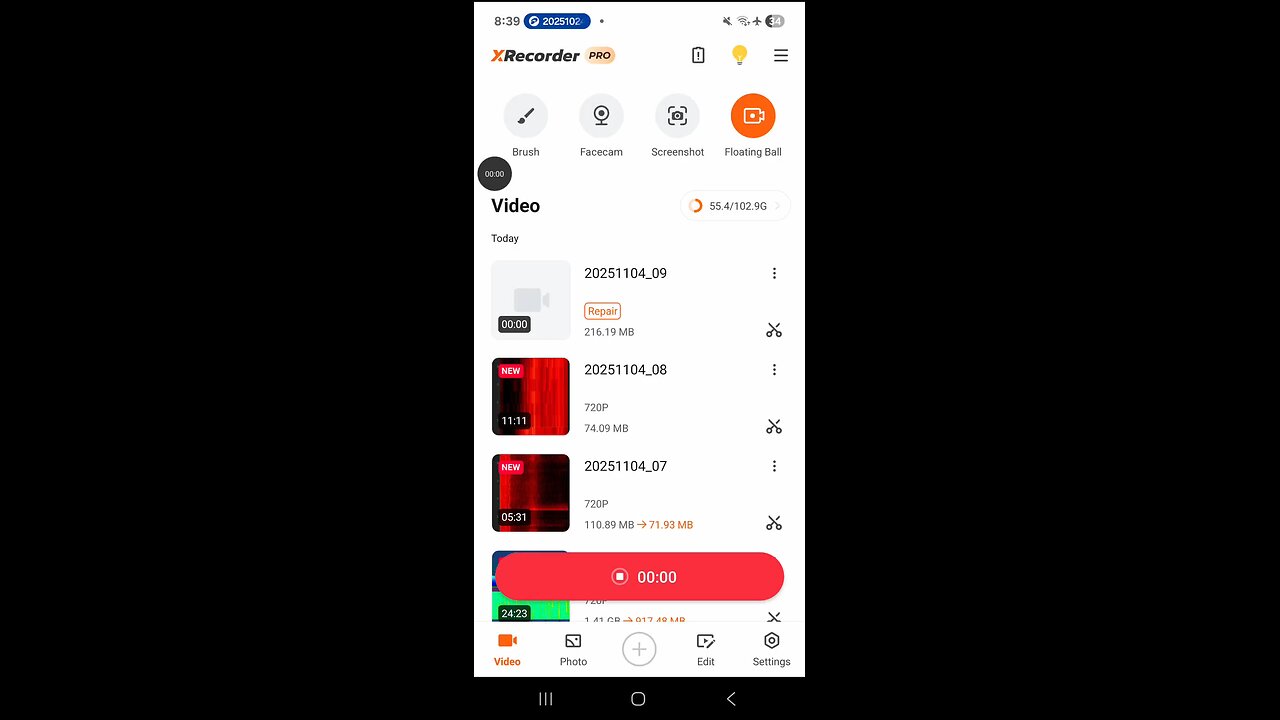Open the battery alert icon
The height and width of the screenshot is (720, 1280).
click(698, 56)
